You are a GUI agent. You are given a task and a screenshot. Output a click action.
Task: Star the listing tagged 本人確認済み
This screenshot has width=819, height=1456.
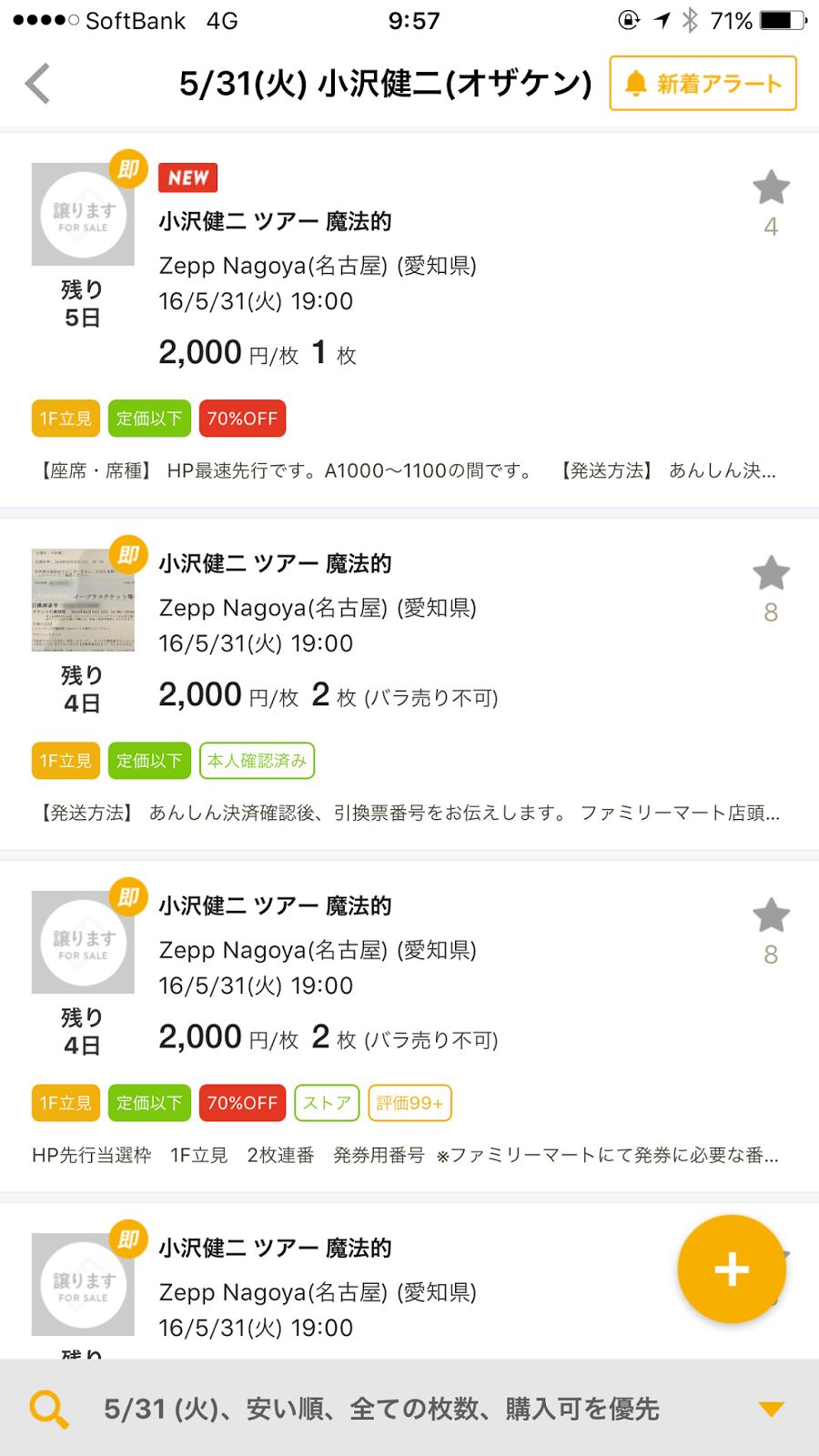click(x=771, y=574)
